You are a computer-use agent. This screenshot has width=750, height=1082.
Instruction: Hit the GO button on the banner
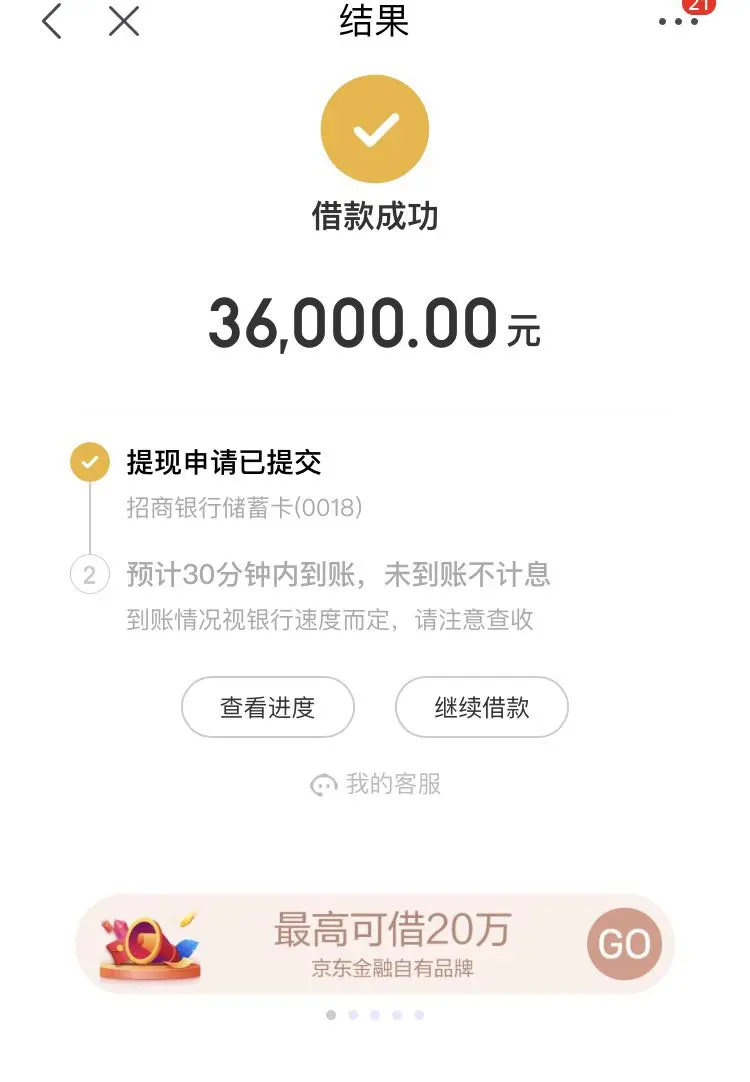(x=623, y=944)
